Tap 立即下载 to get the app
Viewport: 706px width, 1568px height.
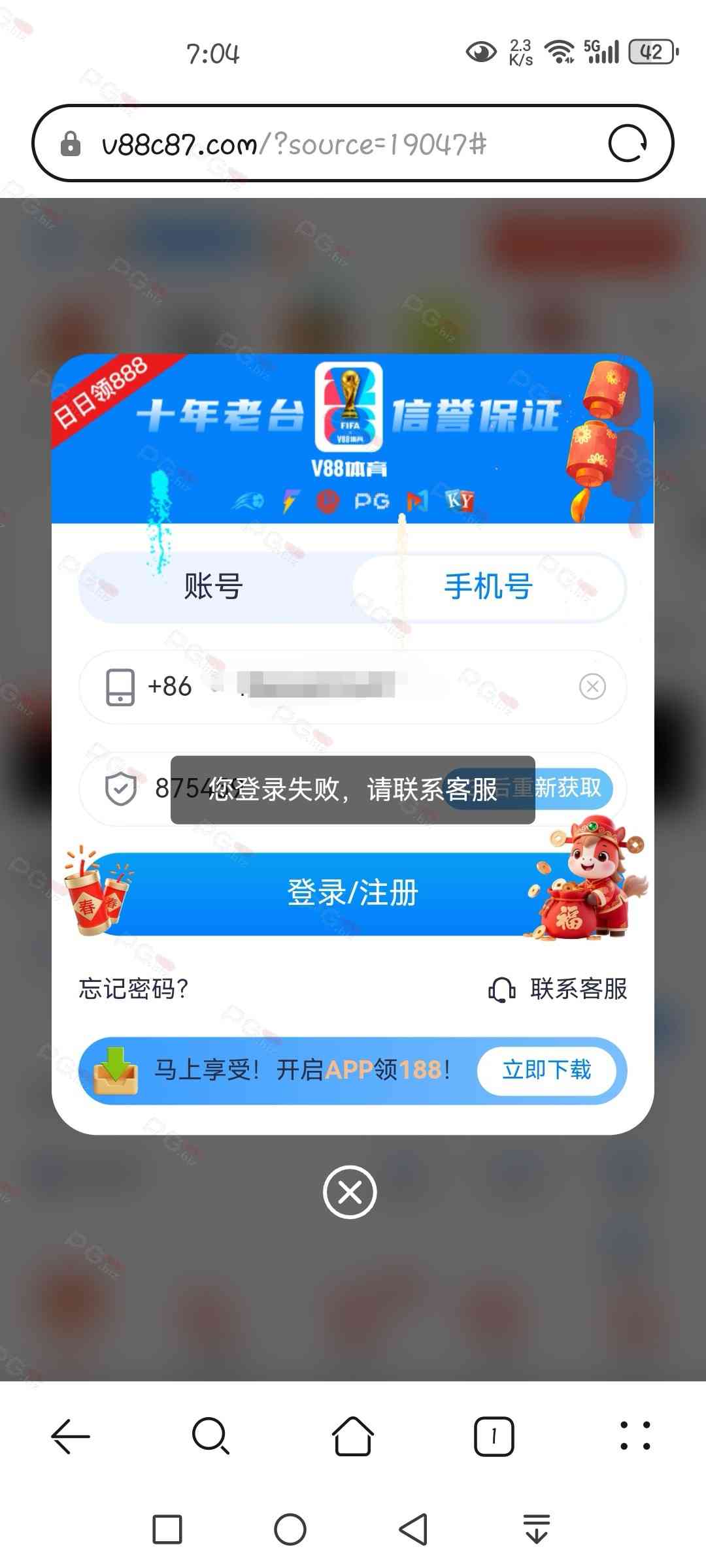click(x=546, y=1070)
